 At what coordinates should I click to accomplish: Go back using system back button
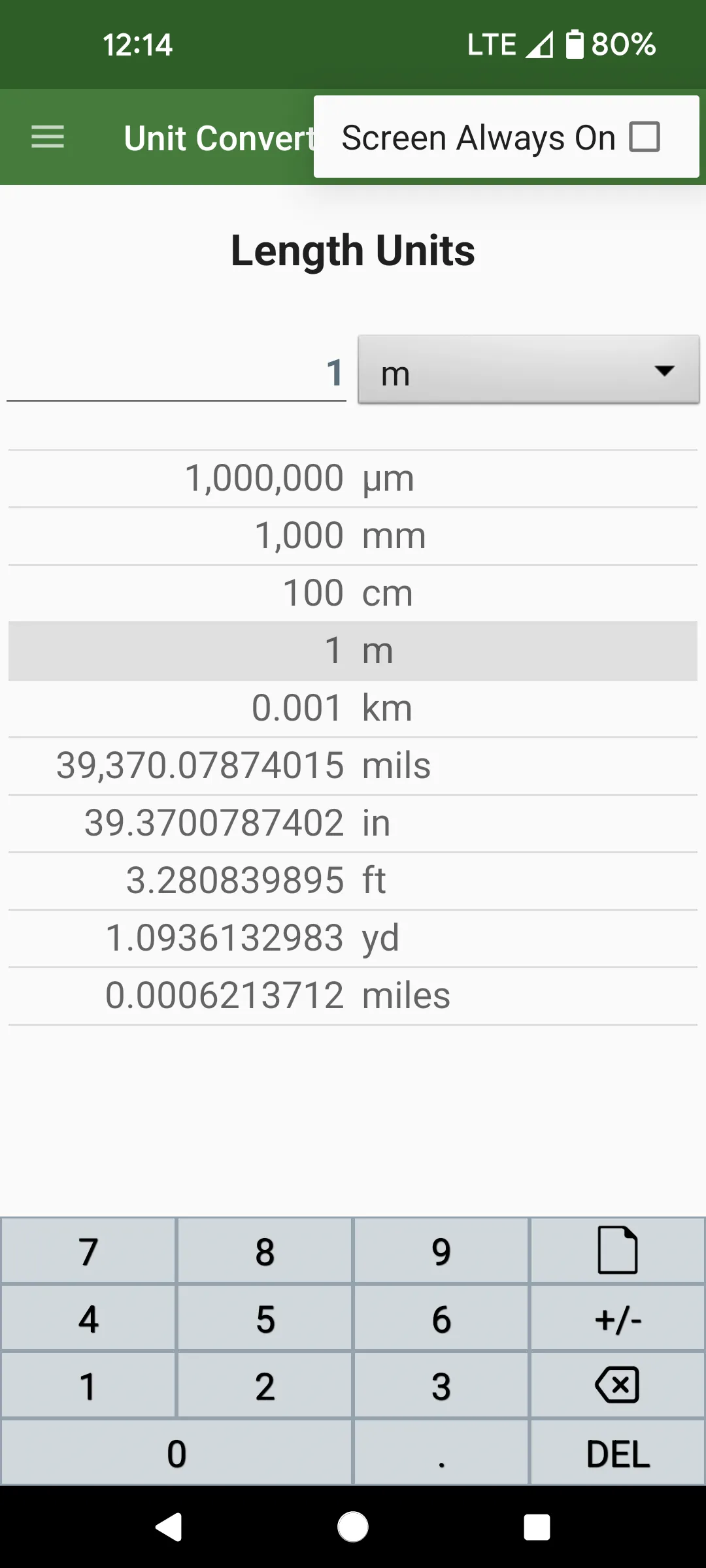coord(169,1527)
